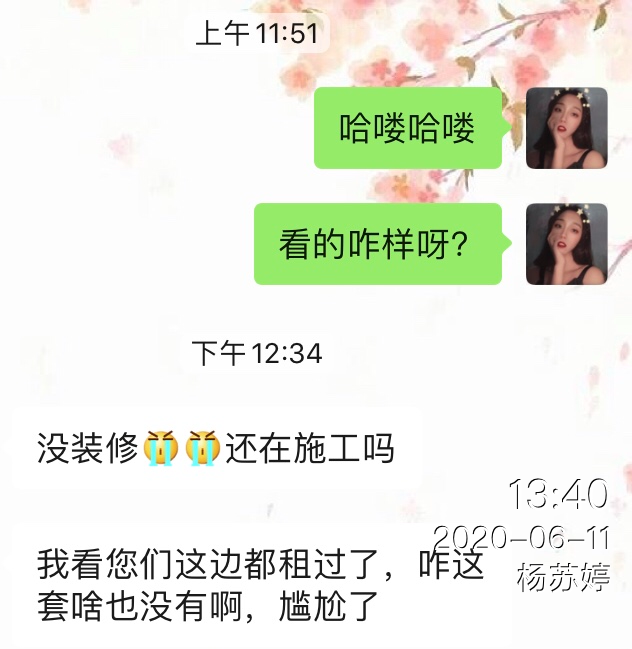This screenshot has width=632, height=649.
Task: Open sender avatar beside 哈喽哈喽 message
Action: click(x=566, y=128)
